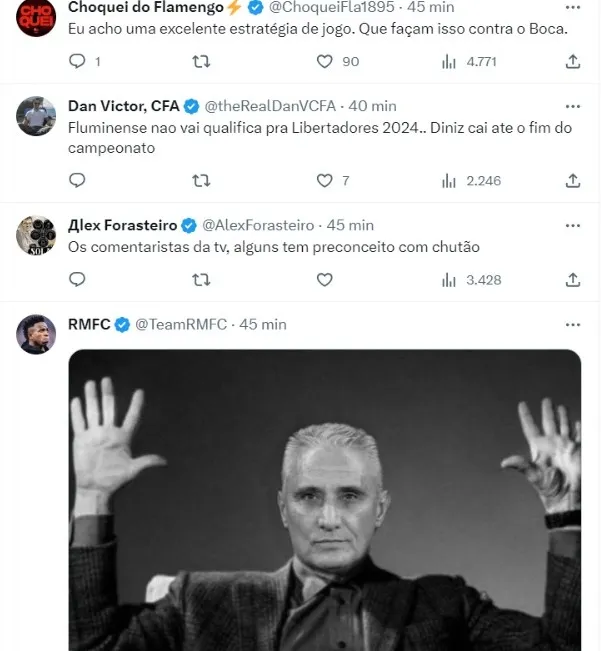
Task: Open the black and white photo in RMFC's tweet
Action: click(x=325, y=500)
